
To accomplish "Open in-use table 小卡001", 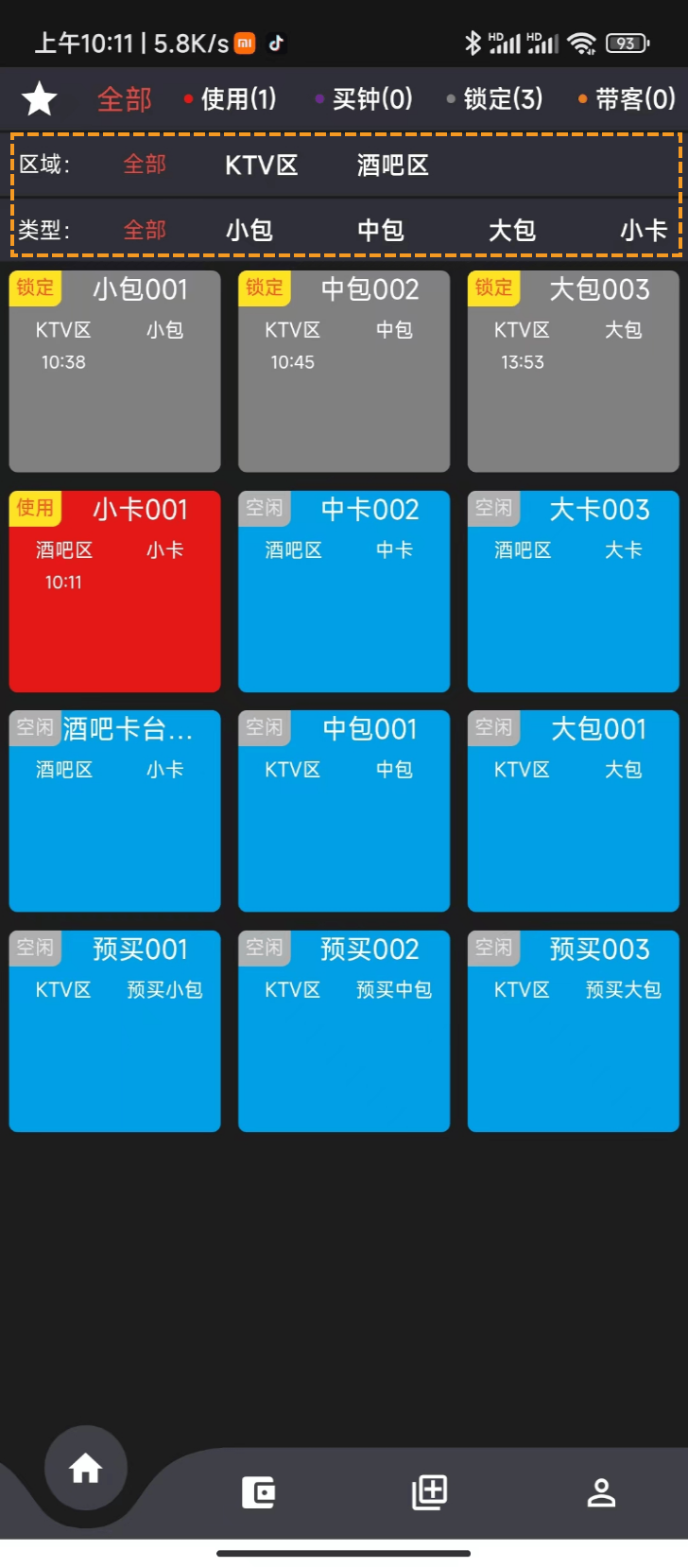I will tap(114, 591).
